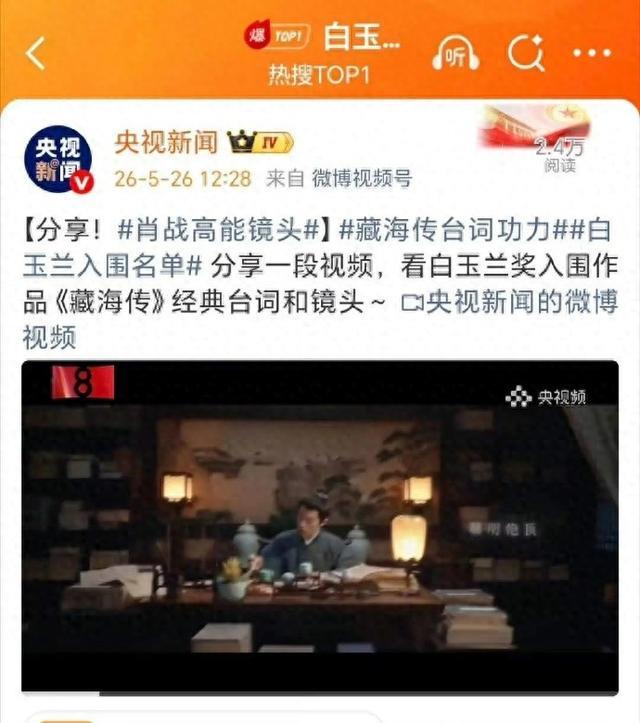640x723 pixels.
Task: Play the 藏海传 video clip
Action: click(x=320, y=527)
